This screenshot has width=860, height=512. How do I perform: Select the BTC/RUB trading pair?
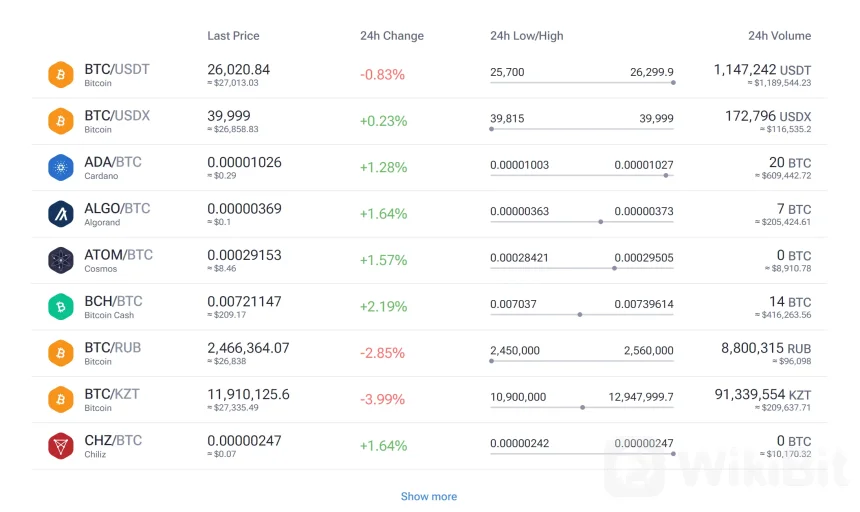click(112, 348)
